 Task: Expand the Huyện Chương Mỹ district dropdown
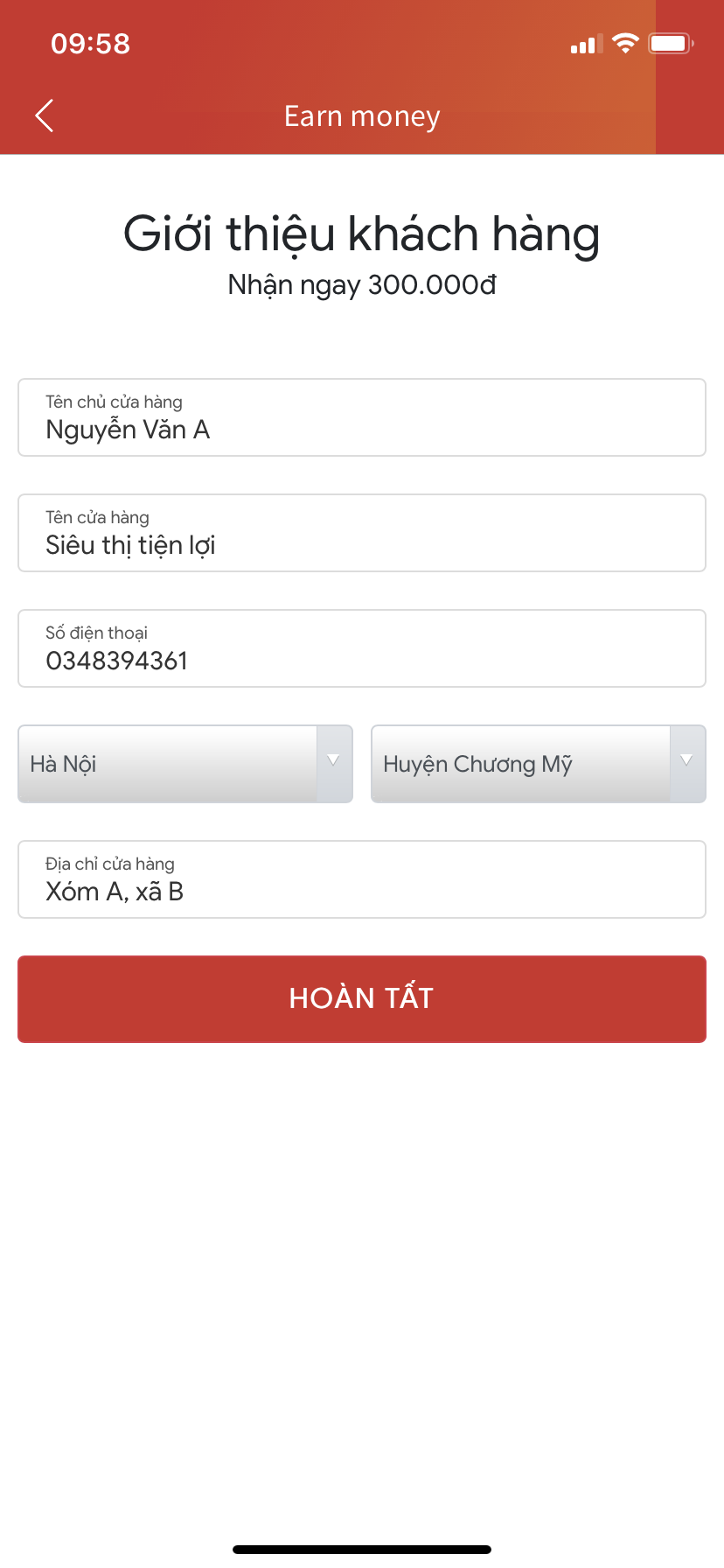tap(539, 764)
